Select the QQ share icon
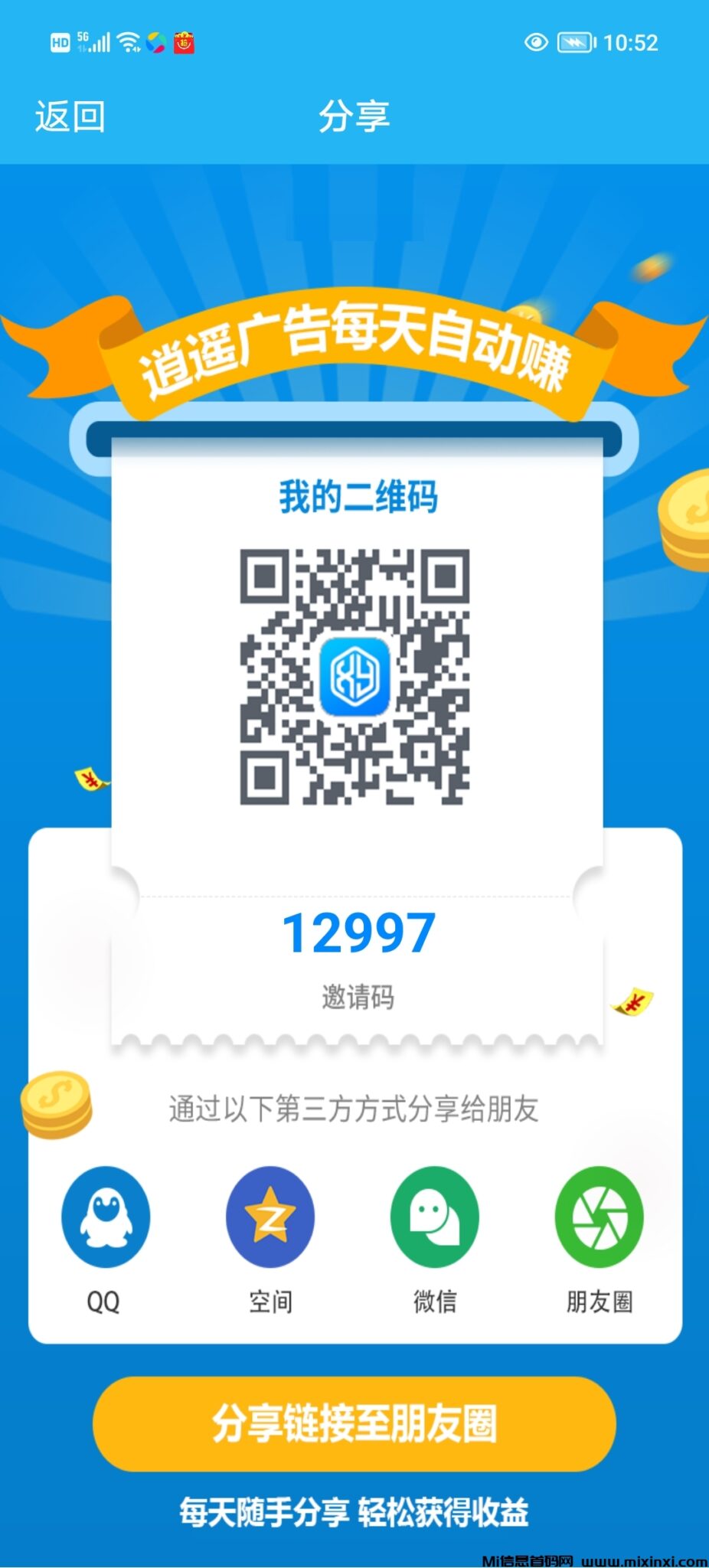The image size is (709, 1568). [x=104, y=1217]
